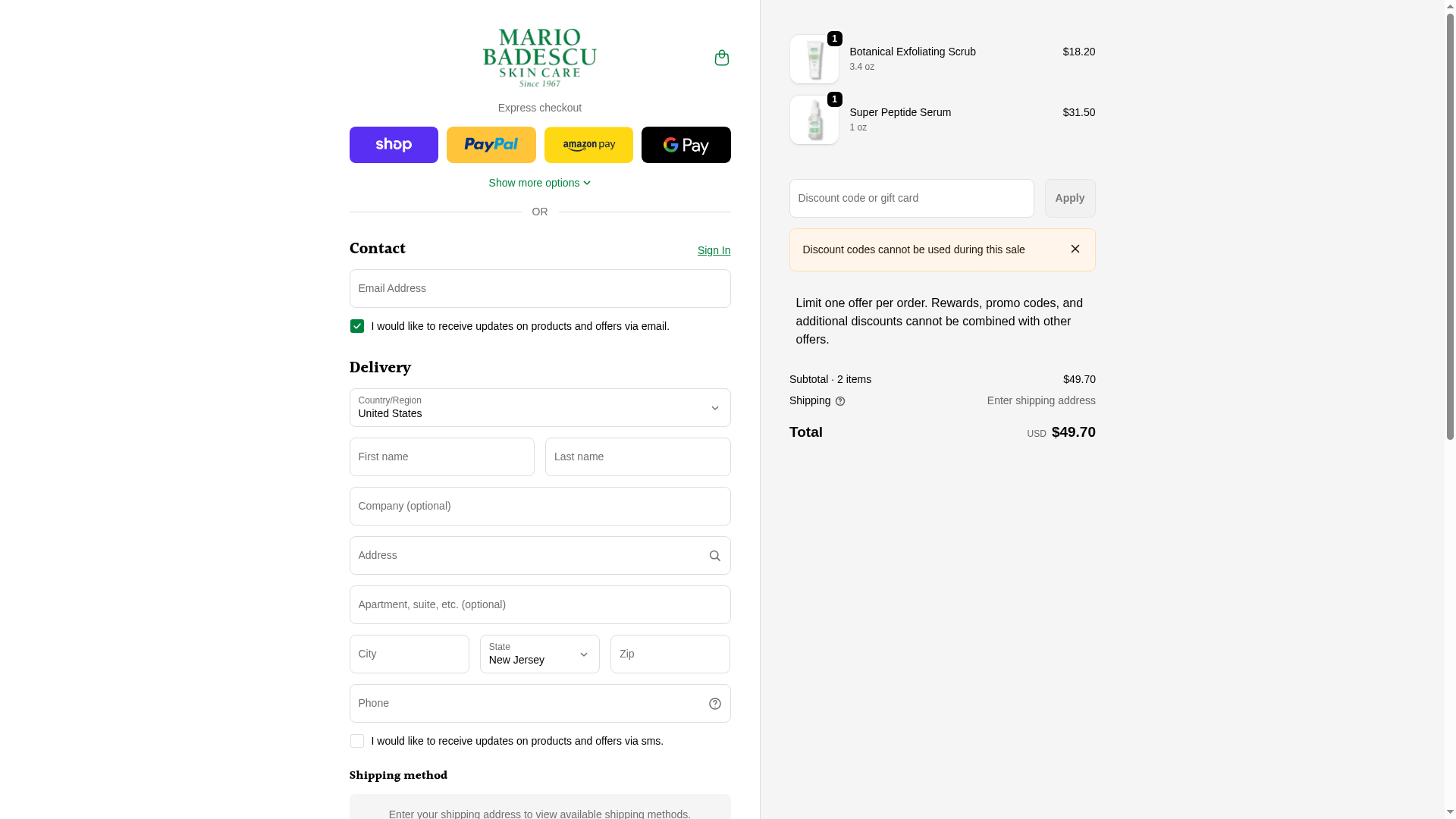The image size is (1456, 819).
Task: Focus the Email Address field
Action: [x=539, y=289]
